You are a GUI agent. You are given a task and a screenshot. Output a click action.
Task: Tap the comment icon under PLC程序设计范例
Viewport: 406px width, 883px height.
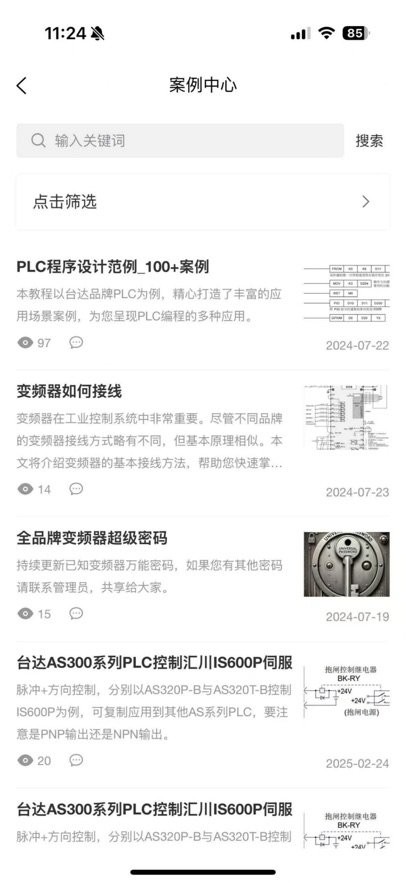point(76,342)
